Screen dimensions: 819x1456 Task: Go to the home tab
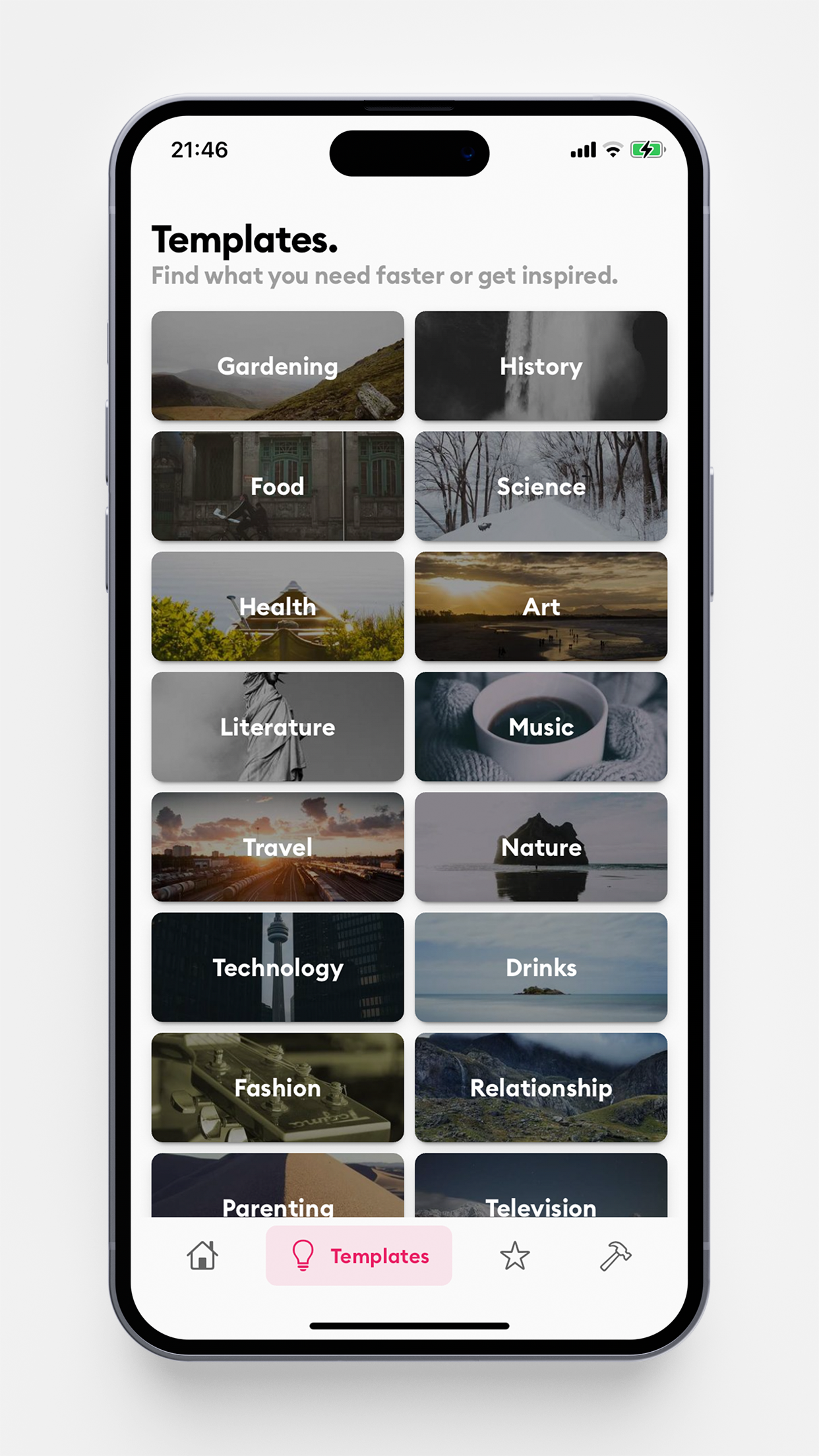(x=202, y=1256)
